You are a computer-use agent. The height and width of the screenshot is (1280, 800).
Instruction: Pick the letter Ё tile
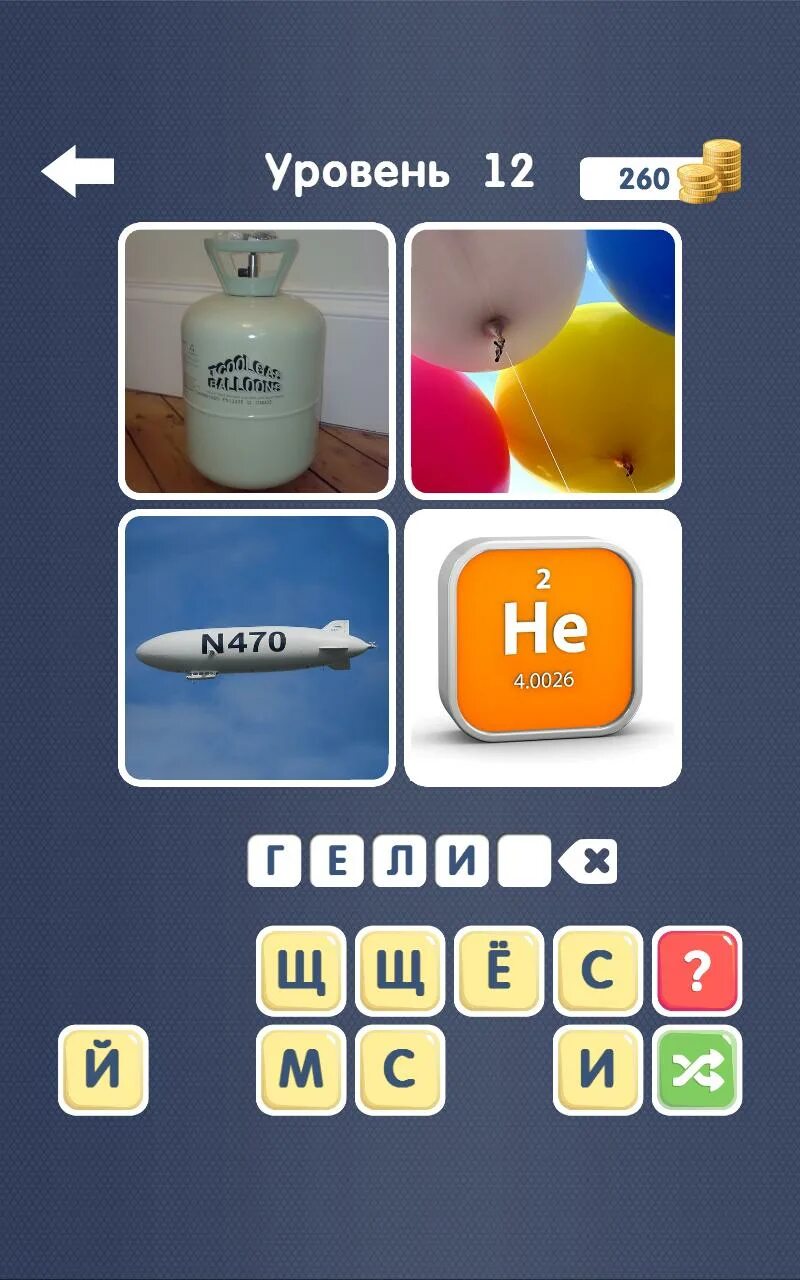pyautogui.click(x=499, y=970)
